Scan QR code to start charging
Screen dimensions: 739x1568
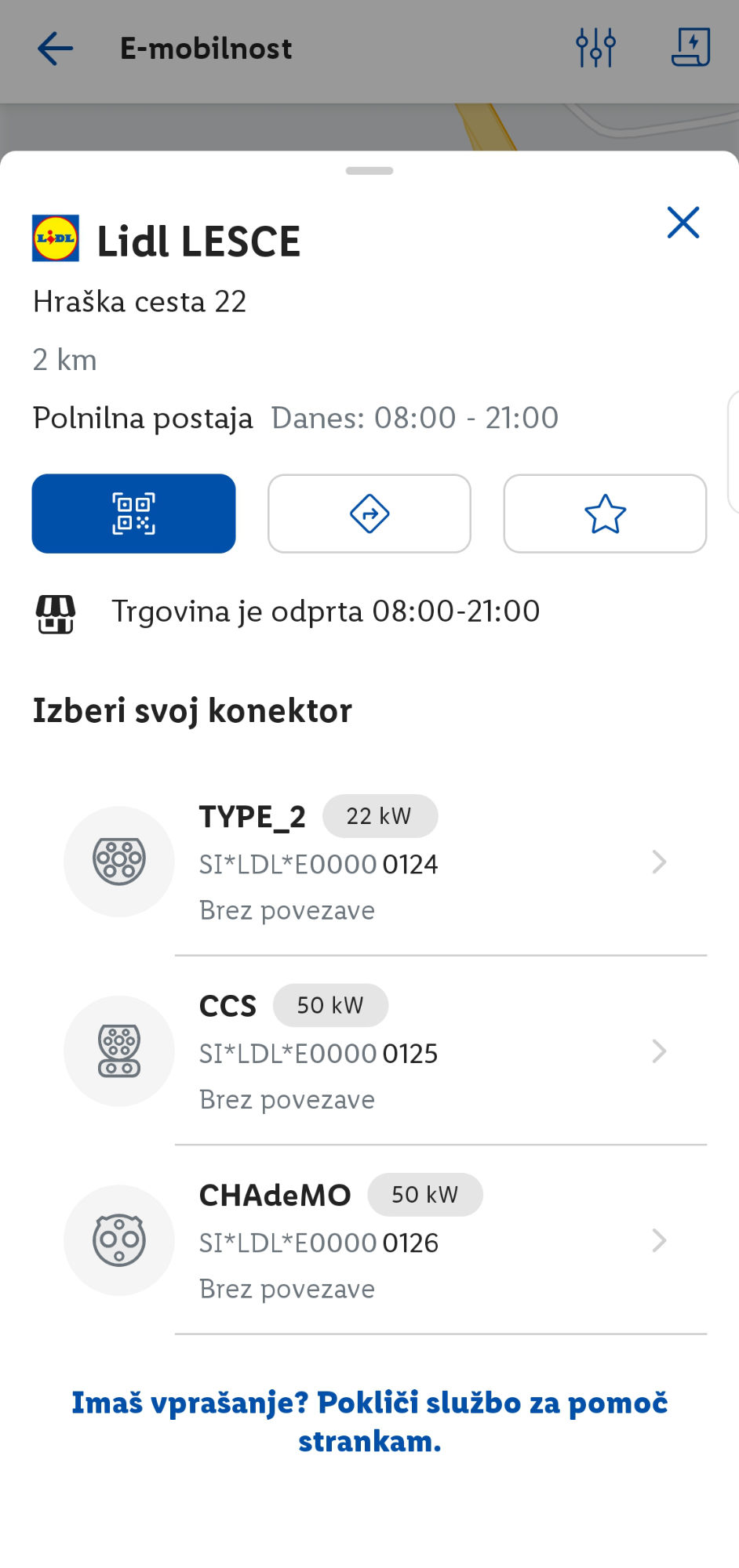(133, 514)
